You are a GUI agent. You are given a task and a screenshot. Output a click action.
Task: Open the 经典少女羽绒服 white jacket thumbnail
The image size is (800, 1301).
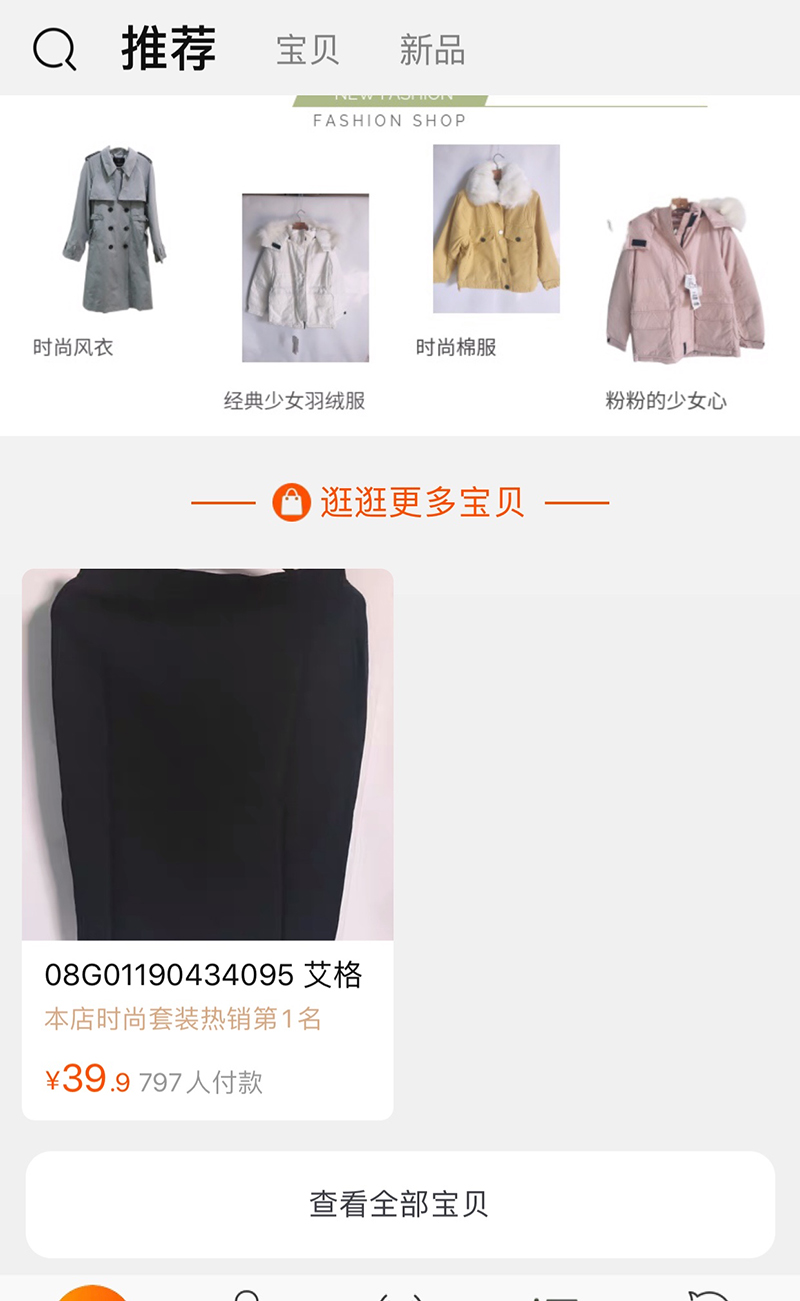305,277
